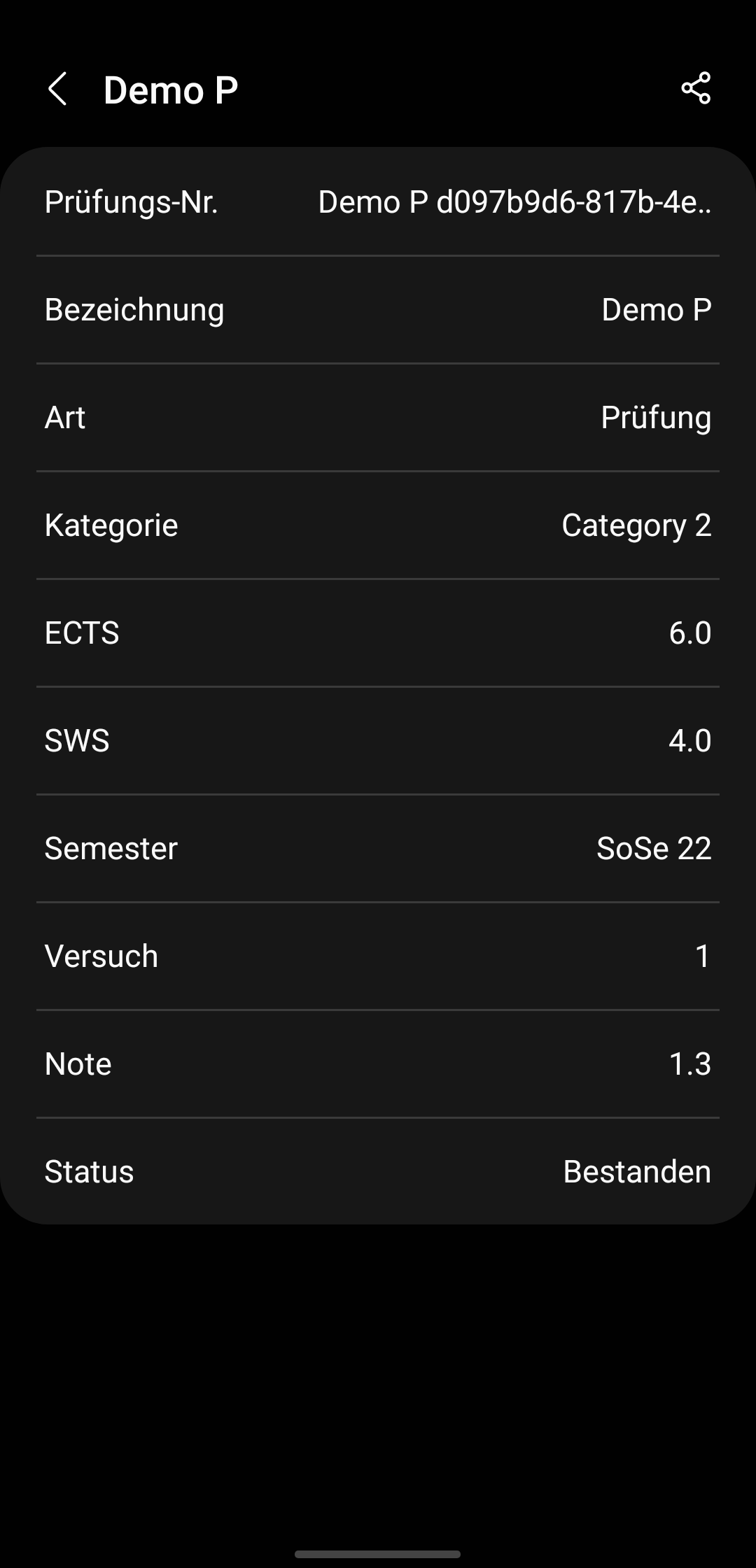The image size is (756, 1568).
Task: Go back from the Demo P details
Action: pyautogui.click(x=57, y=90)
